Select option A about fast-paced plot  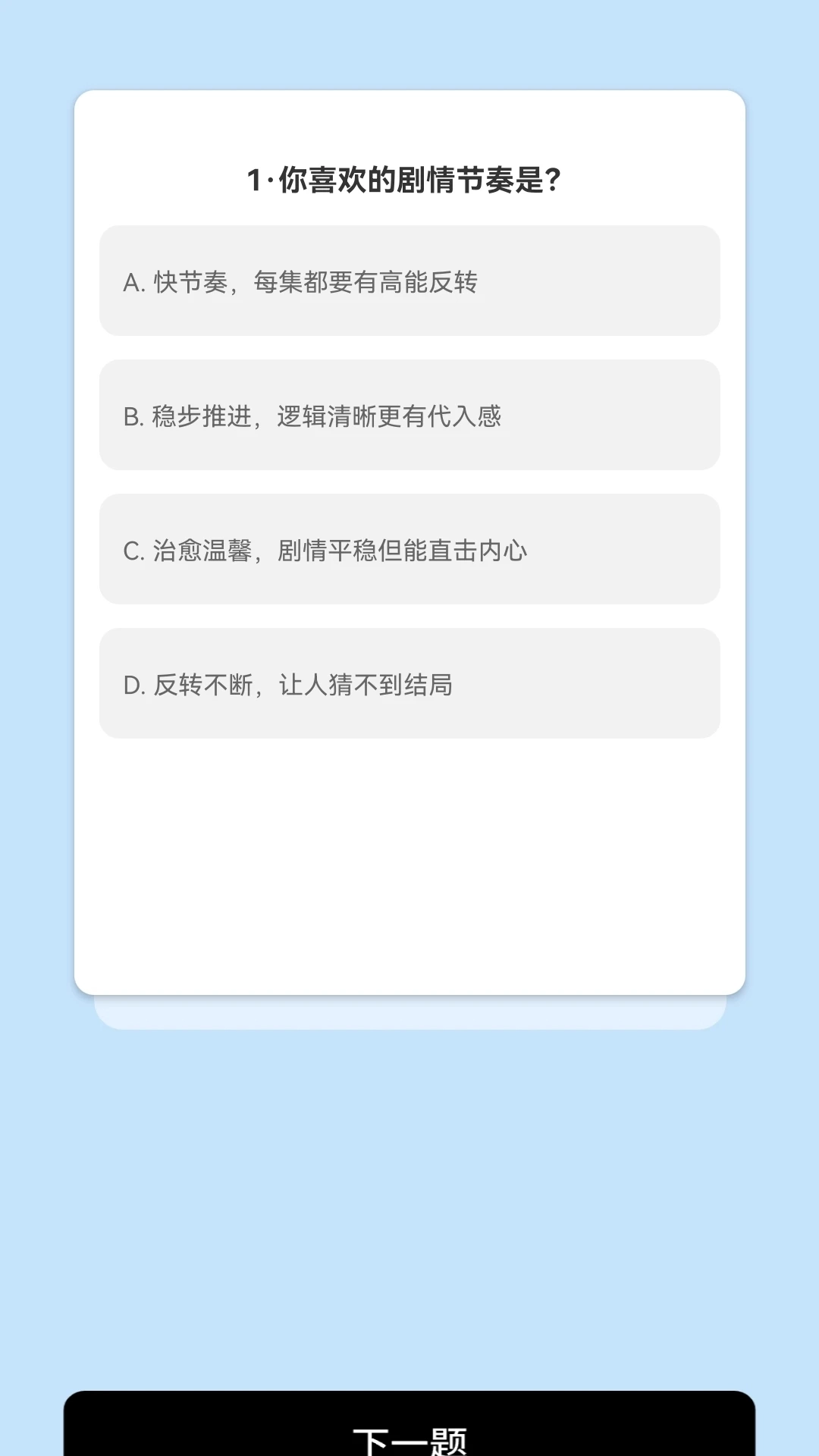[x=409, y=280]
